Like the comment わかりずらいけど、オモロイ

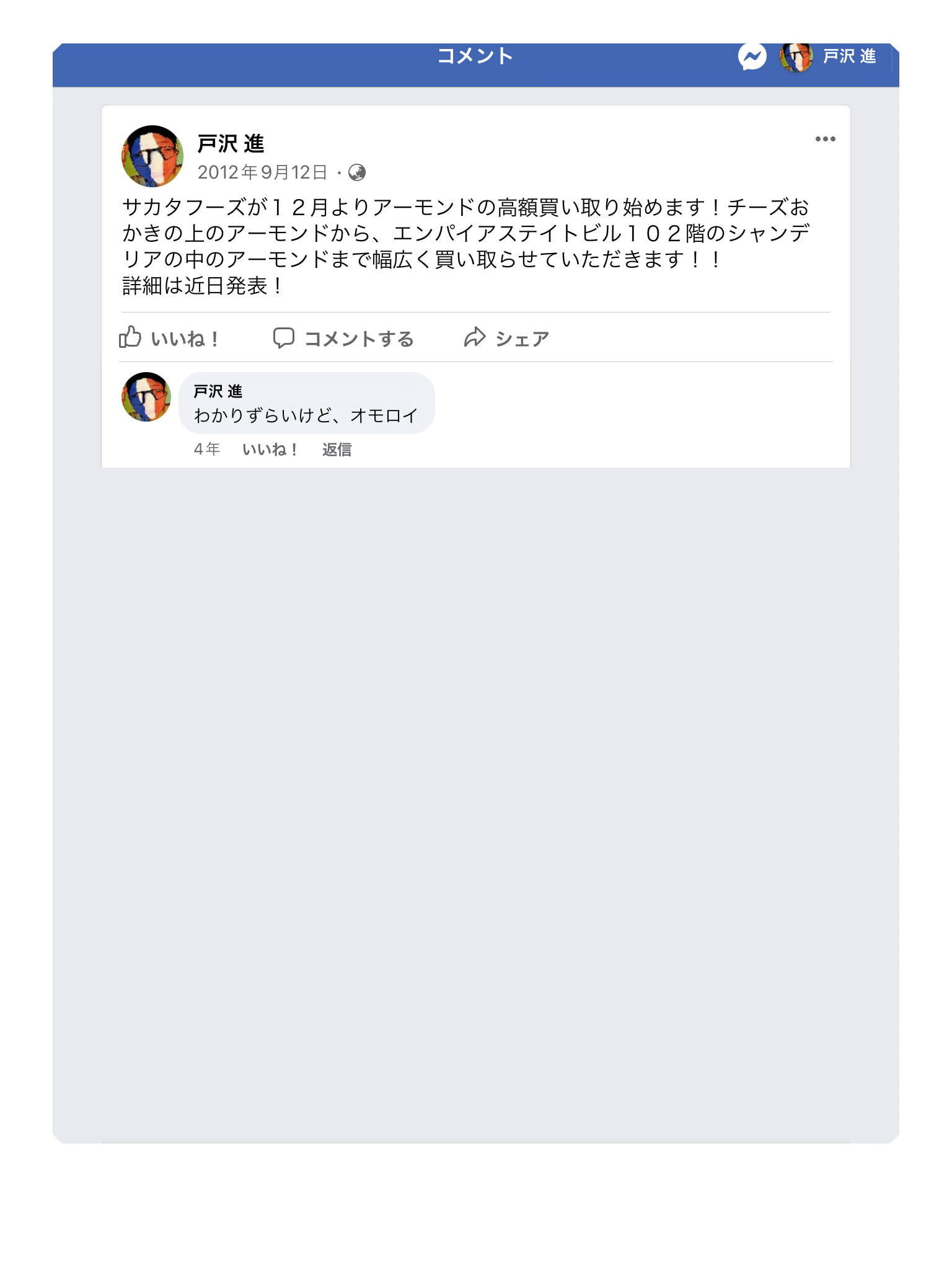[x=270, y=450]
